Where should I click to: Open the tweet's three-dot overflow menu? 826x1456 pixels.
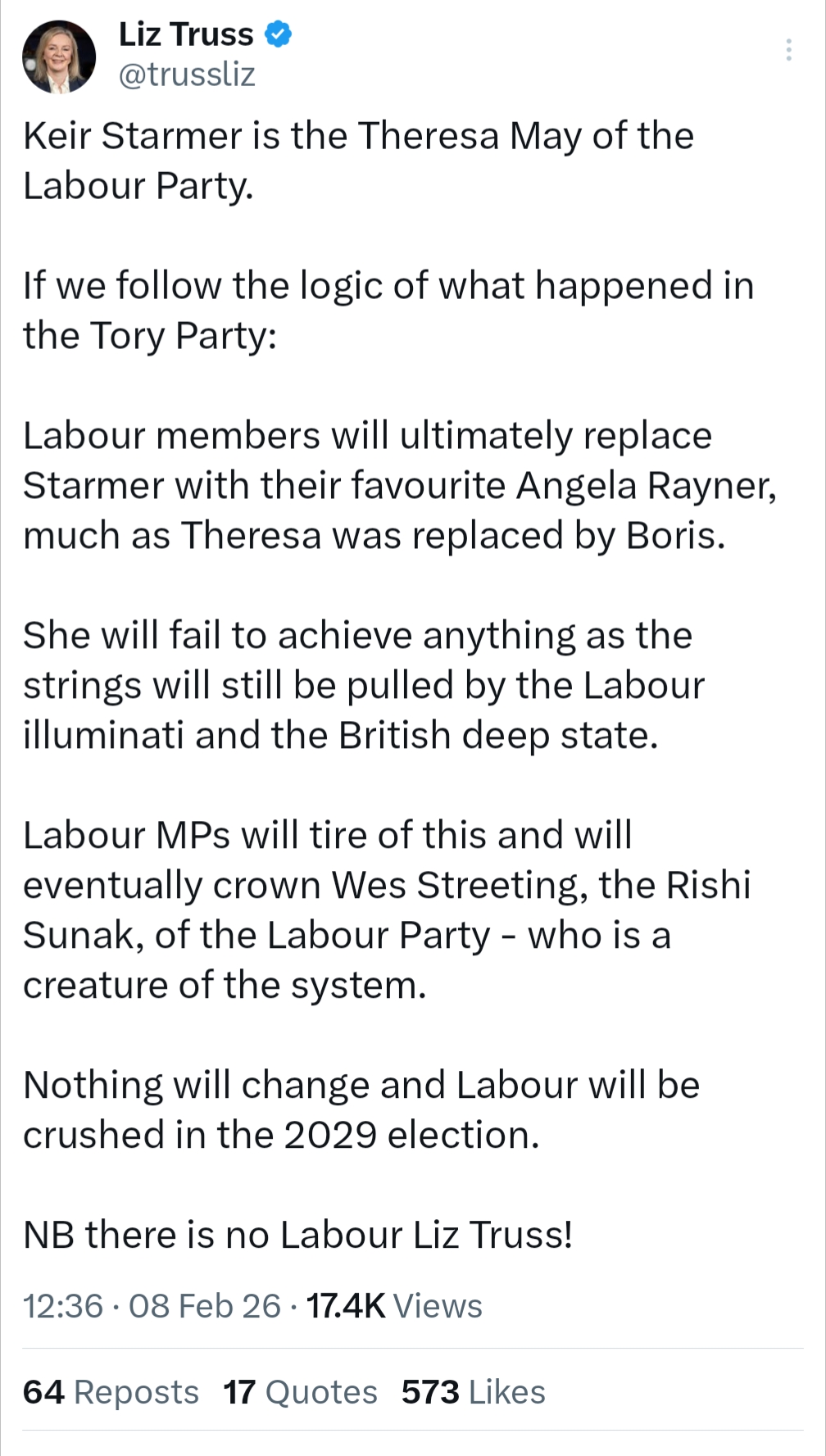(x=788, y=50)
